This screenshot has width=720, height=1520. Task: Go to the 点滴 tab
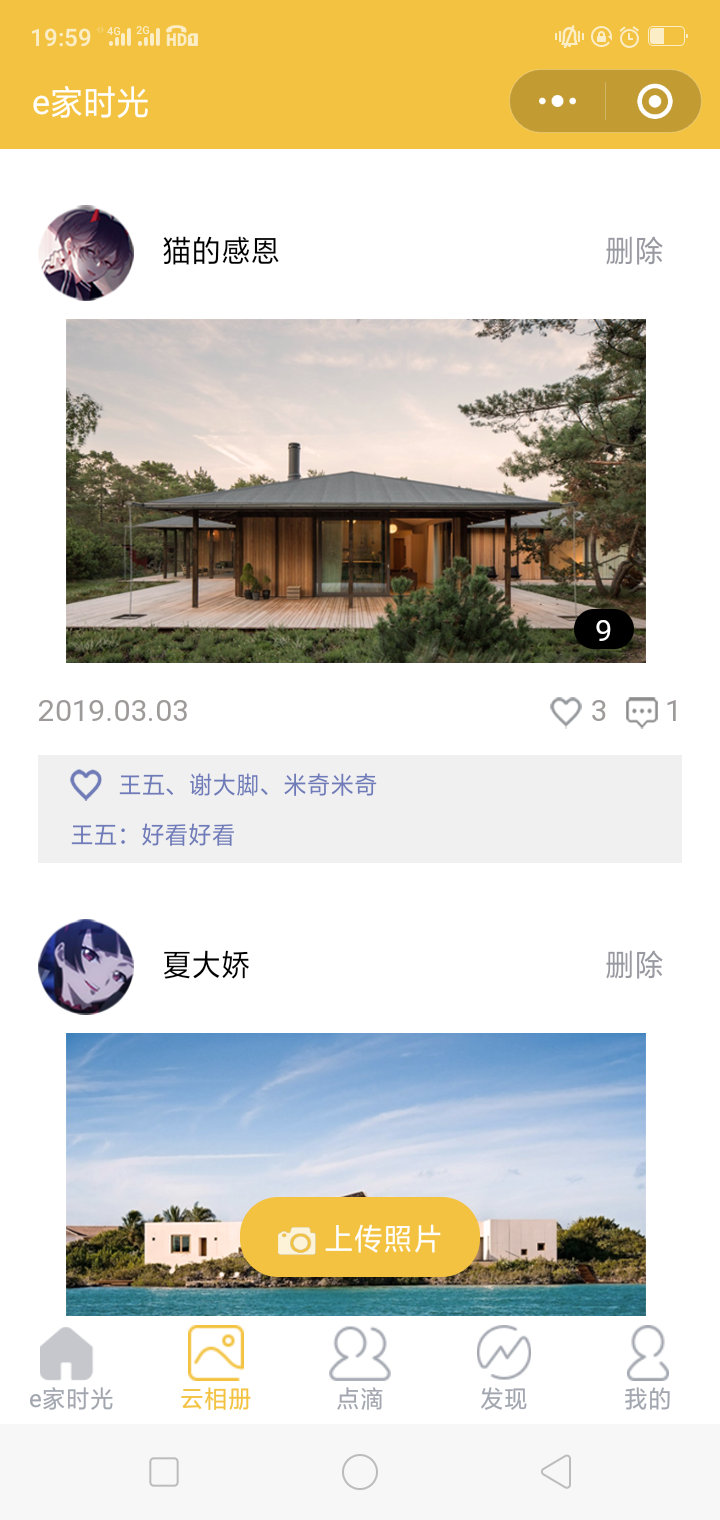click(360, 1368)
